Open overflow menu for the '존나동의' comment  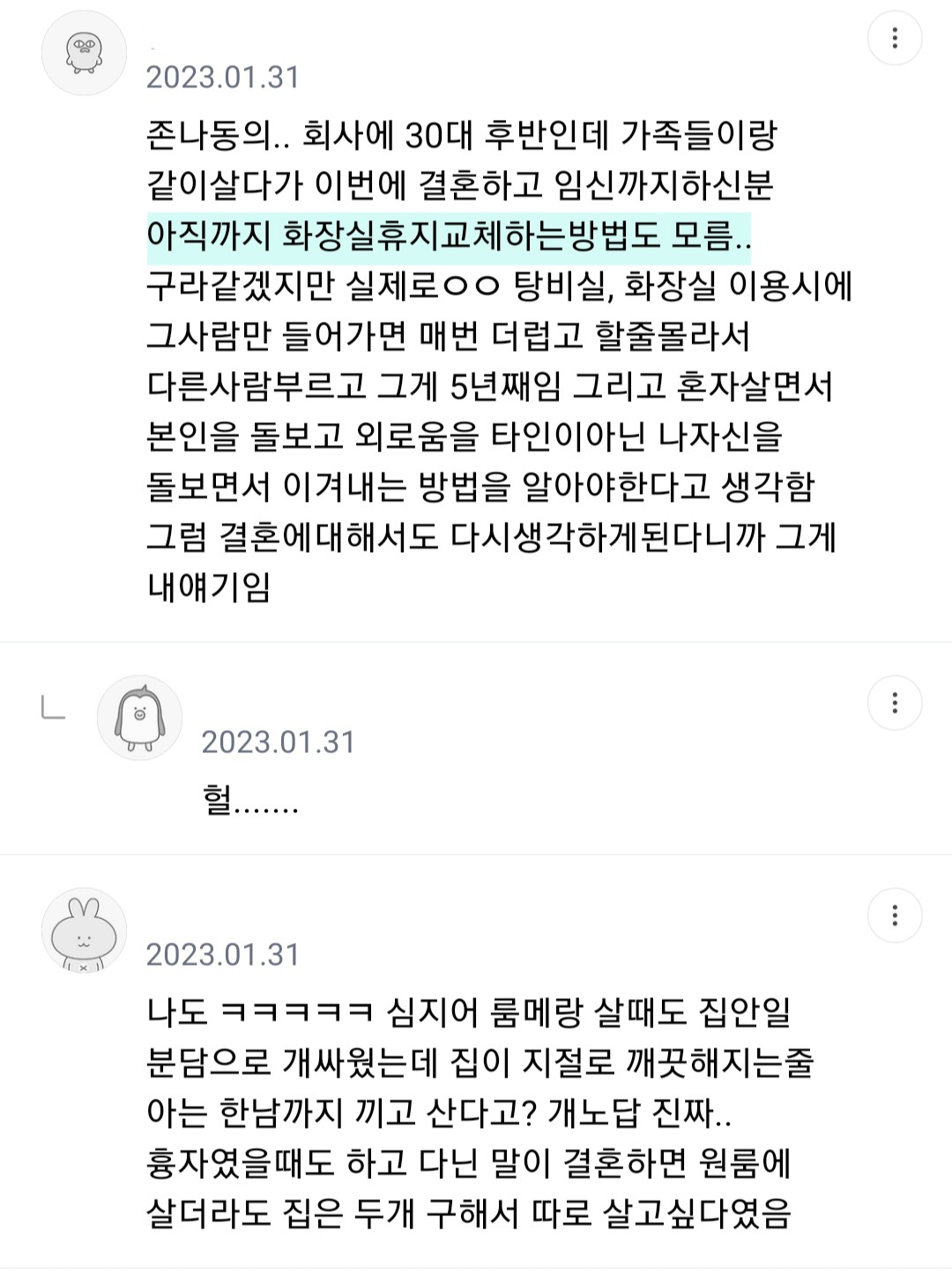coord(895,38)
